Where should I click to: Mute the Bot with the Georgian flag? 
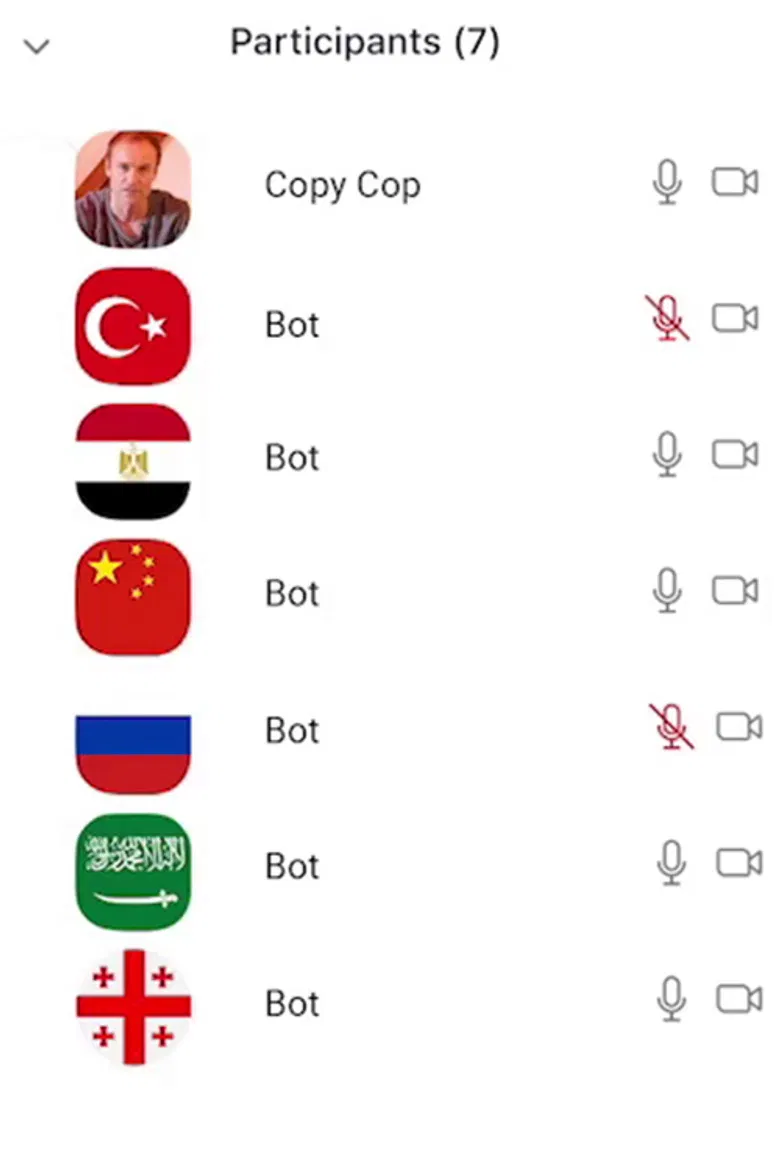tap(672, 998)
